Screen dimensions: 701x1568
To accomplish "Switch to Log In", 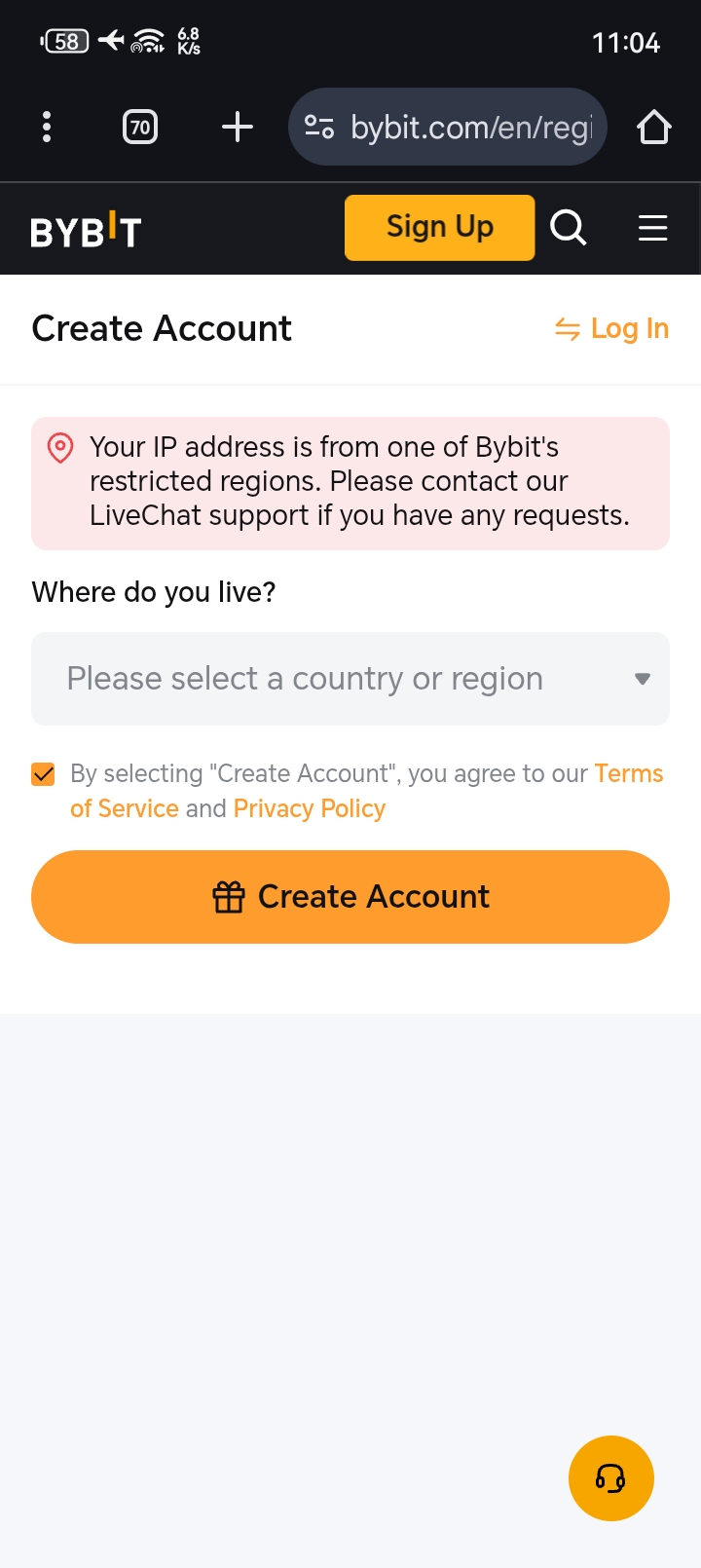I will pyautogui.click(x=612, y=329).
